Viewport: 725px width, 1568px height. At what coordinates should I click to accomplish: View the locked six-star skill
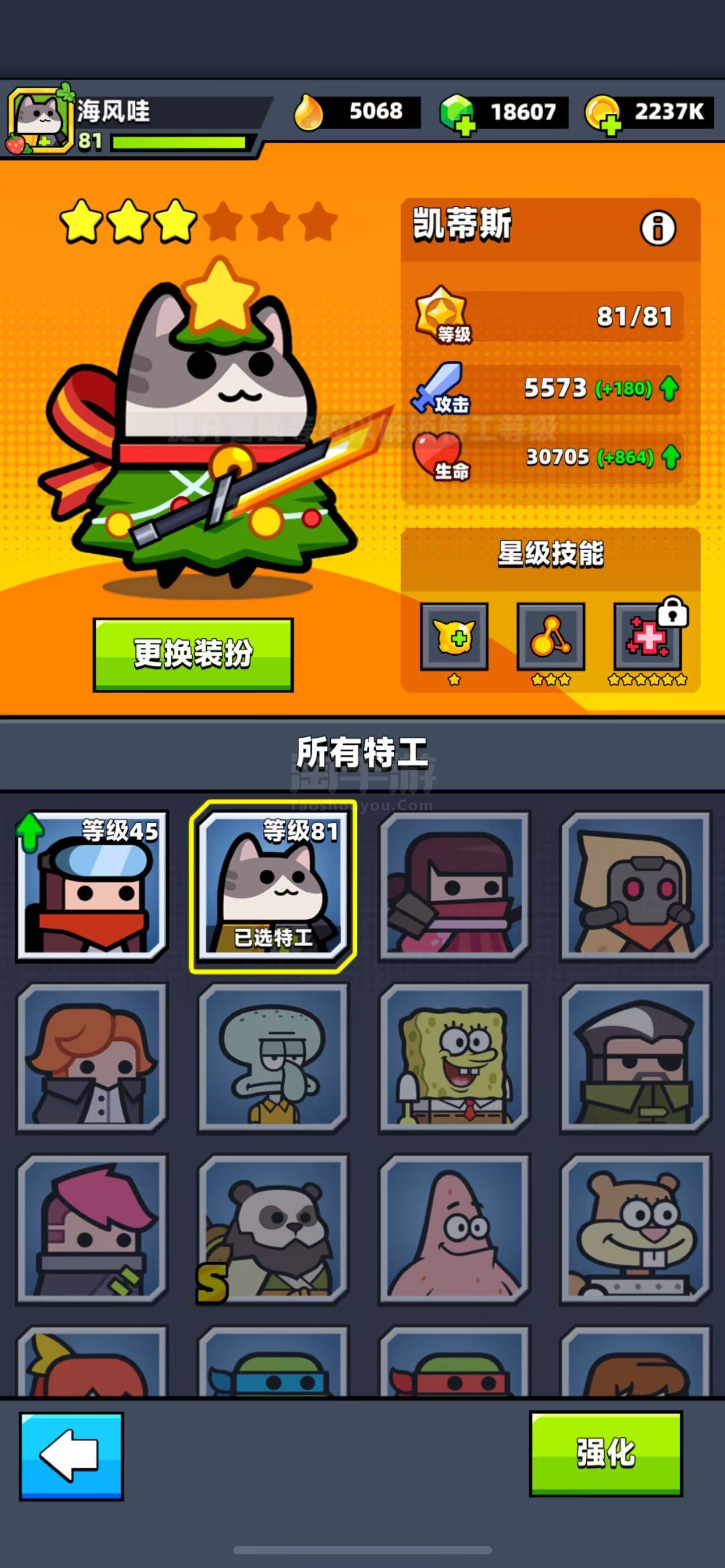coord(647,636)
